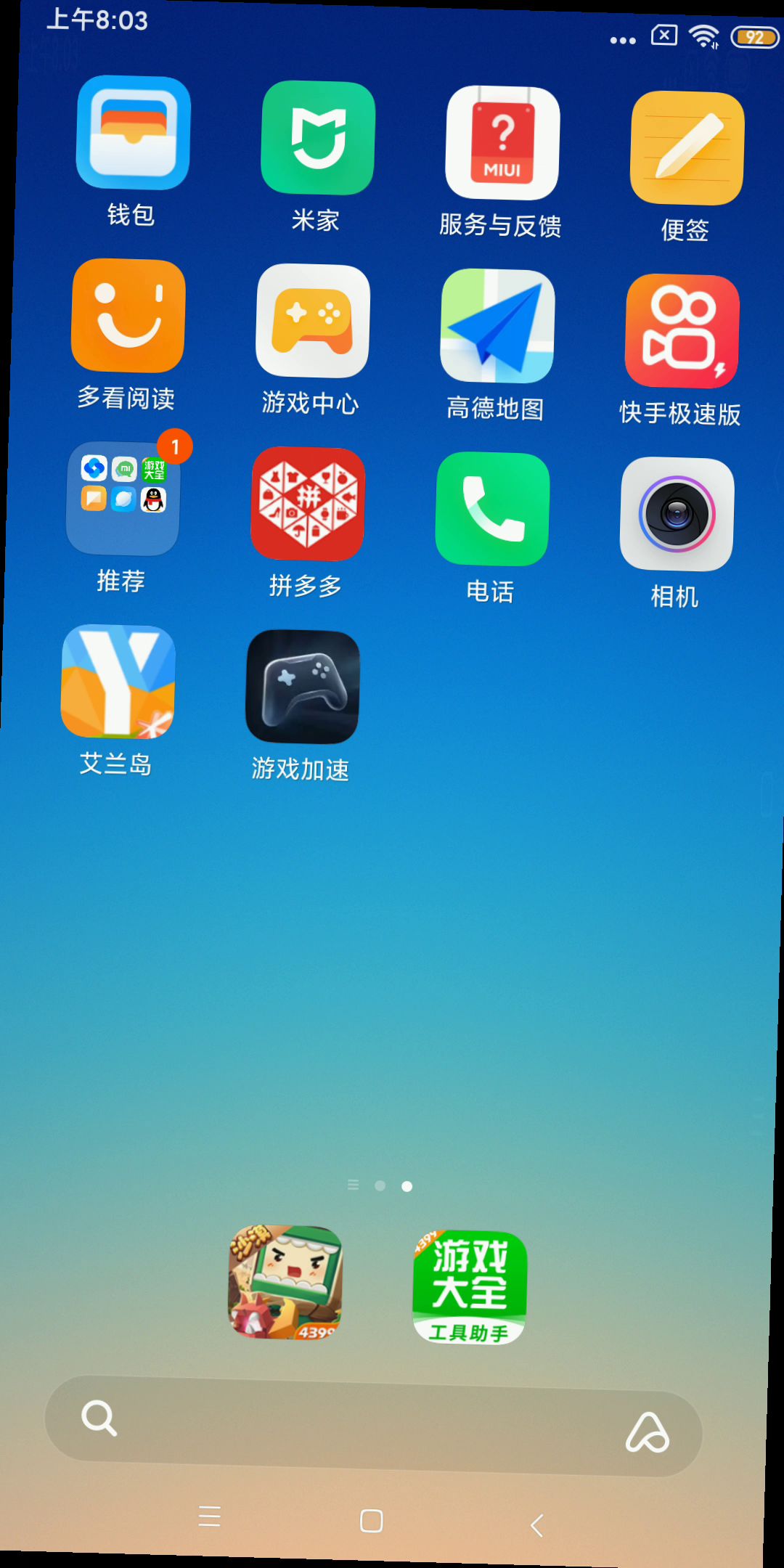Screen dimensions: 784x1568
Task: Open 快手极速版 app
Action: [x=682, y=331]
